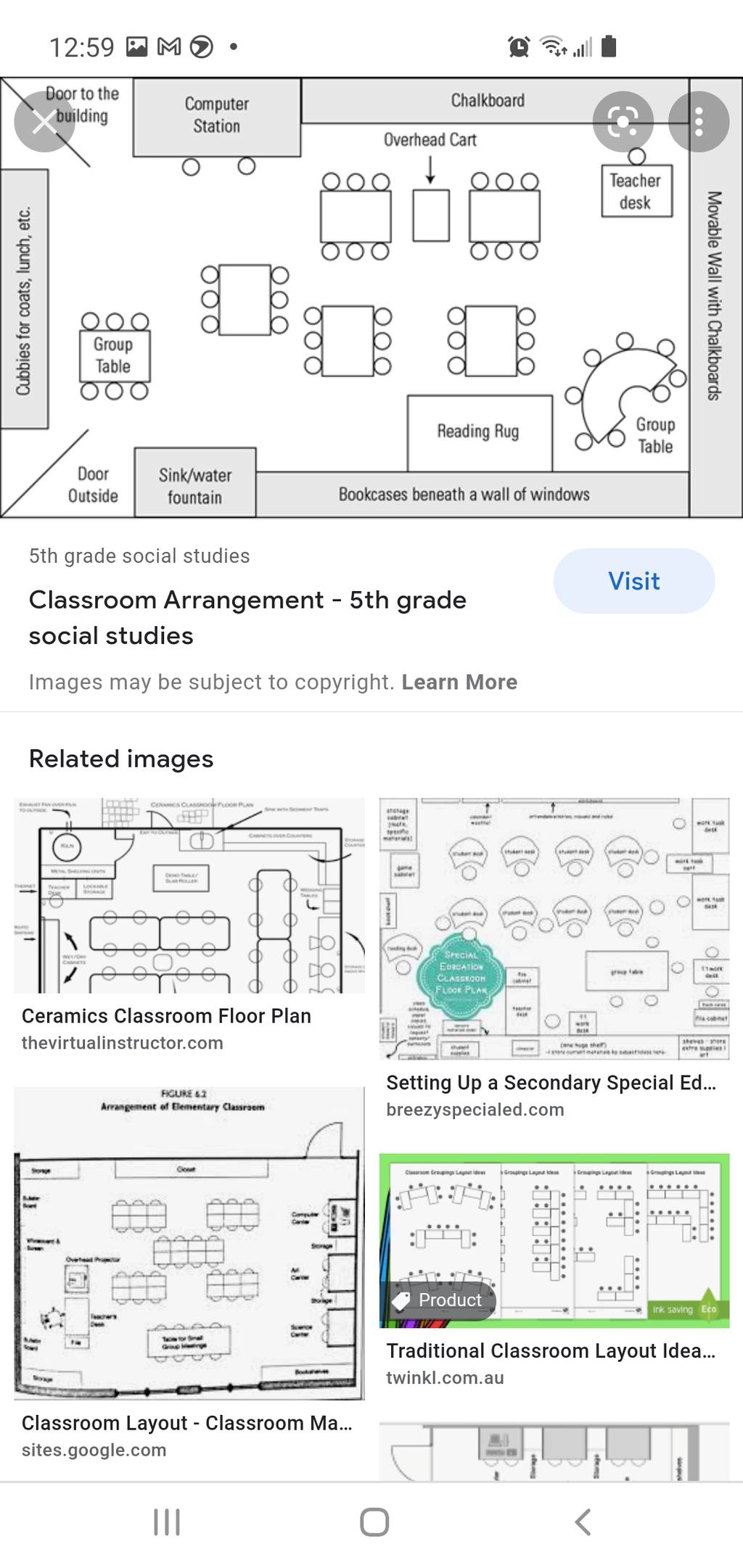The image size is (743, 1568).
Task: Tap the Visit button
Action: [634, 581]
